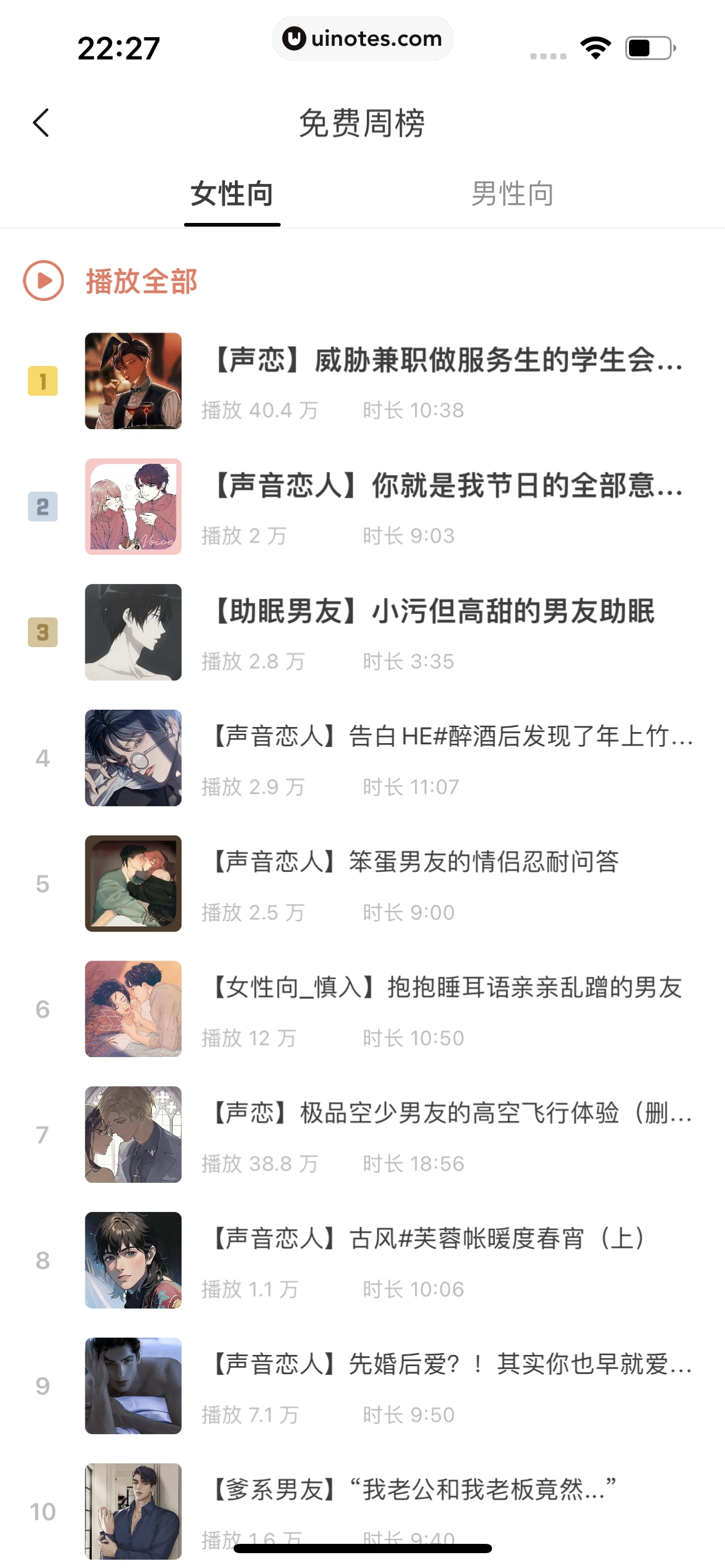This screenshot has width=725, height=1568.
Task: Open rank 2 track 你就是我节日的全部意
Action: (x=447, y=486)
